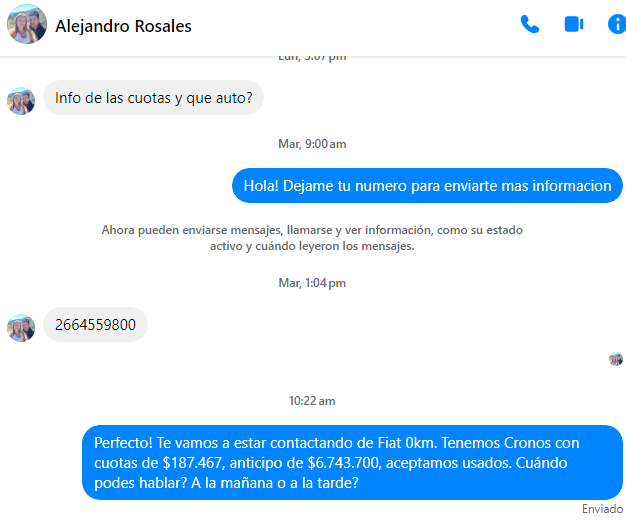Start a video call with Alejandro
The height and width of the screenshot is (522, 626).
574,25
